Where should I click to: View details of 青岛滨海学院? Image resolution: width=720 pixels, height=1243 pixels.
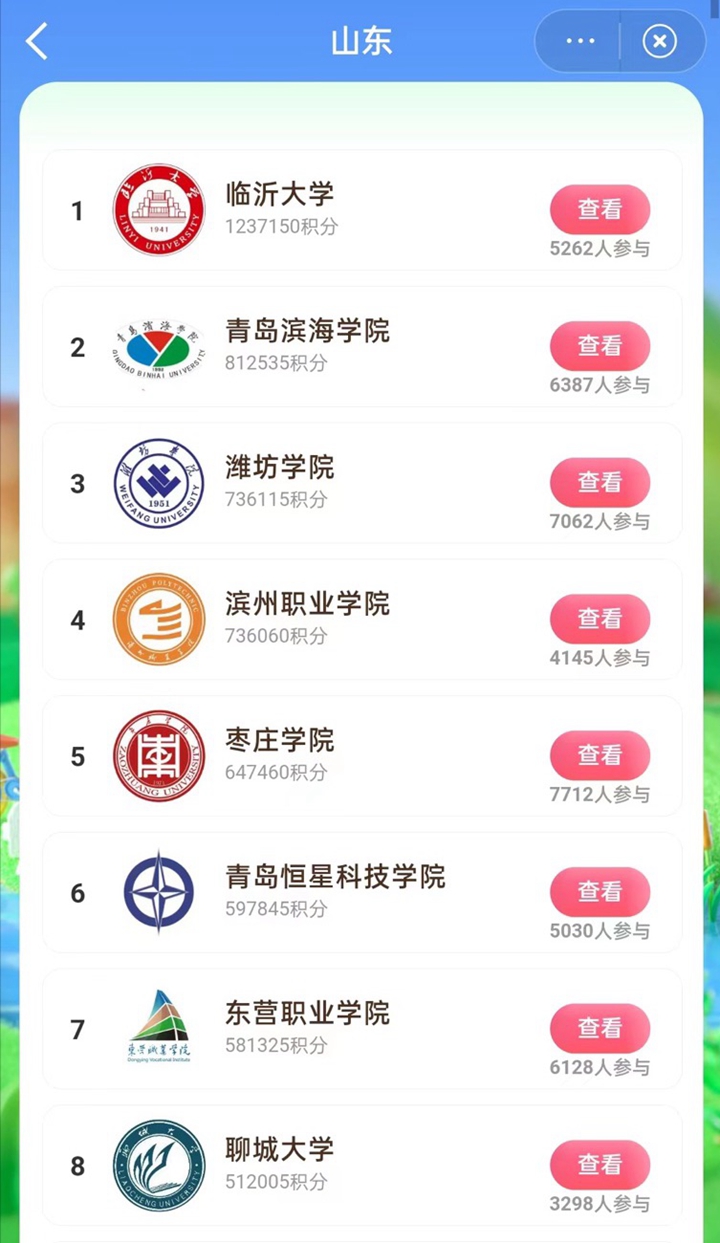[x=600, y=346]
